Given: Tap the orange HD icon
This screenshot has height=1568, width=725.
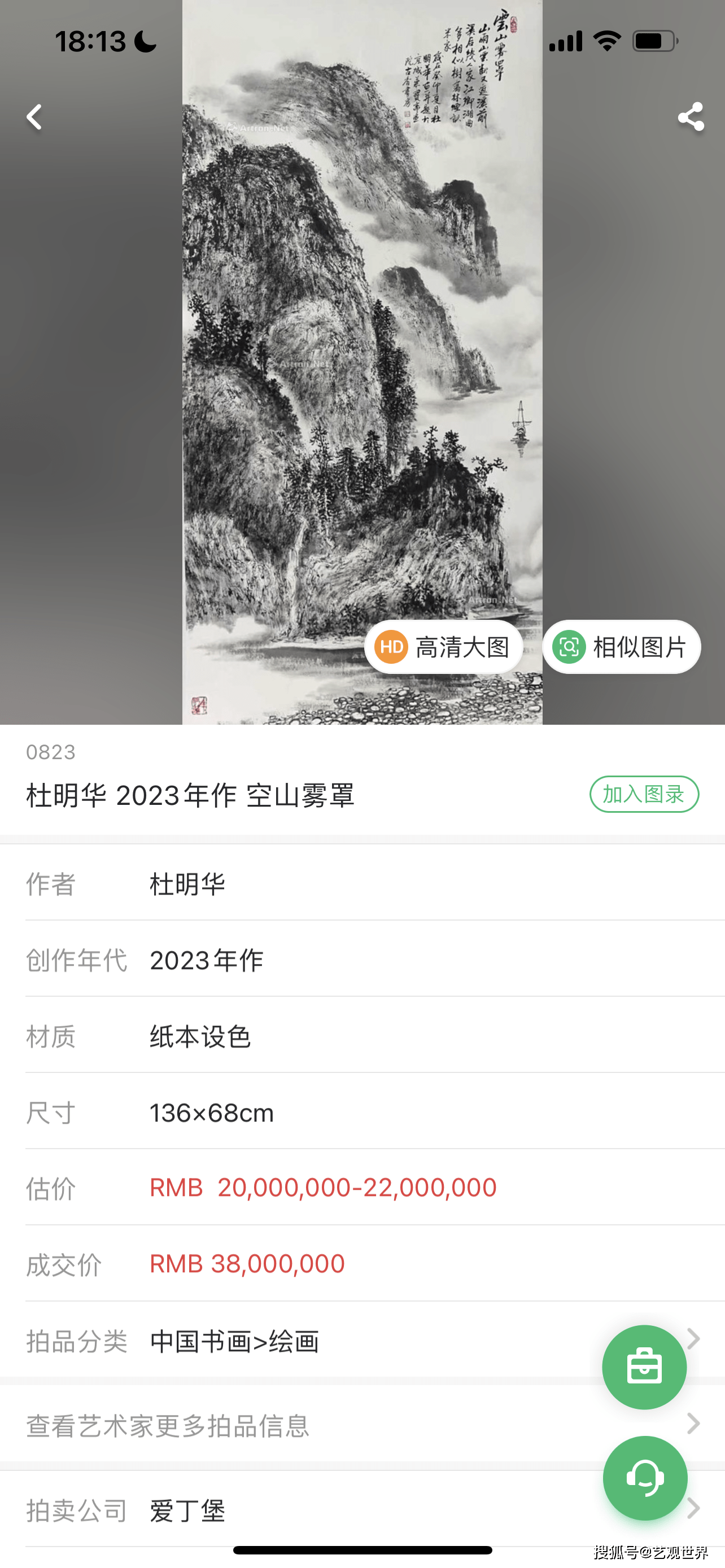Looking at the screenshot, I should (x=392, y=646).
